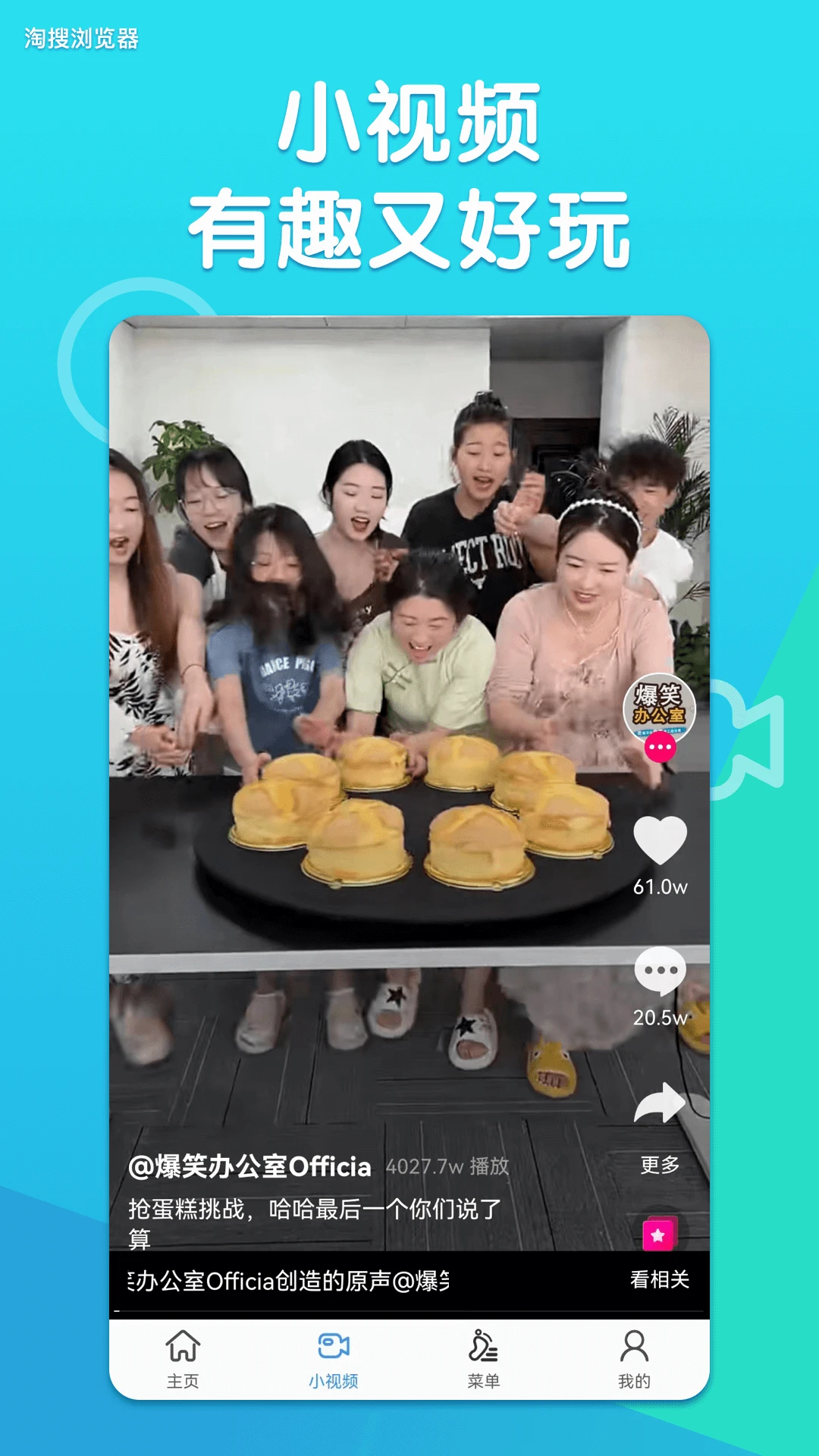Viewport: 819px width, 1456px height.
Task: Open the pink ellipsis under the avatar
Action: pos(661,748)
